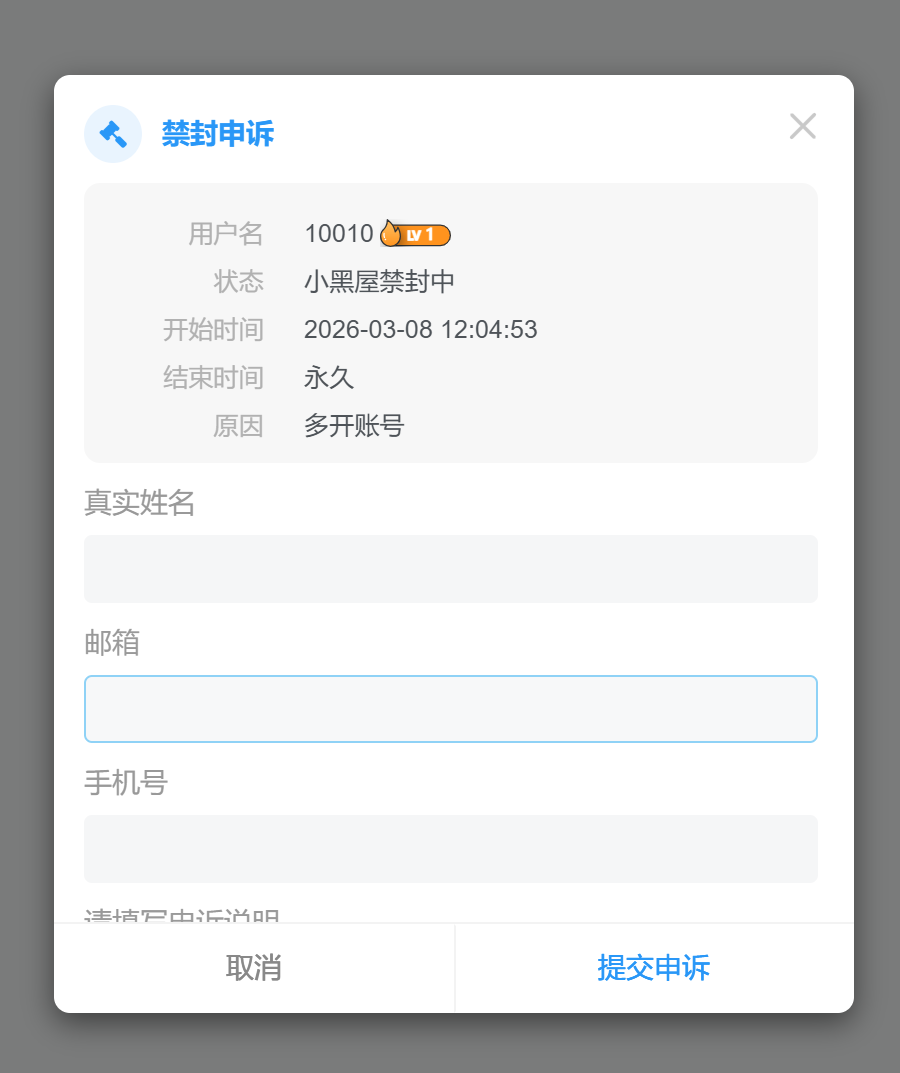Select the 手机号 input field
The width and height of the screenshot is (900, 1073).
pyautogui.click(x=450, y=849)
